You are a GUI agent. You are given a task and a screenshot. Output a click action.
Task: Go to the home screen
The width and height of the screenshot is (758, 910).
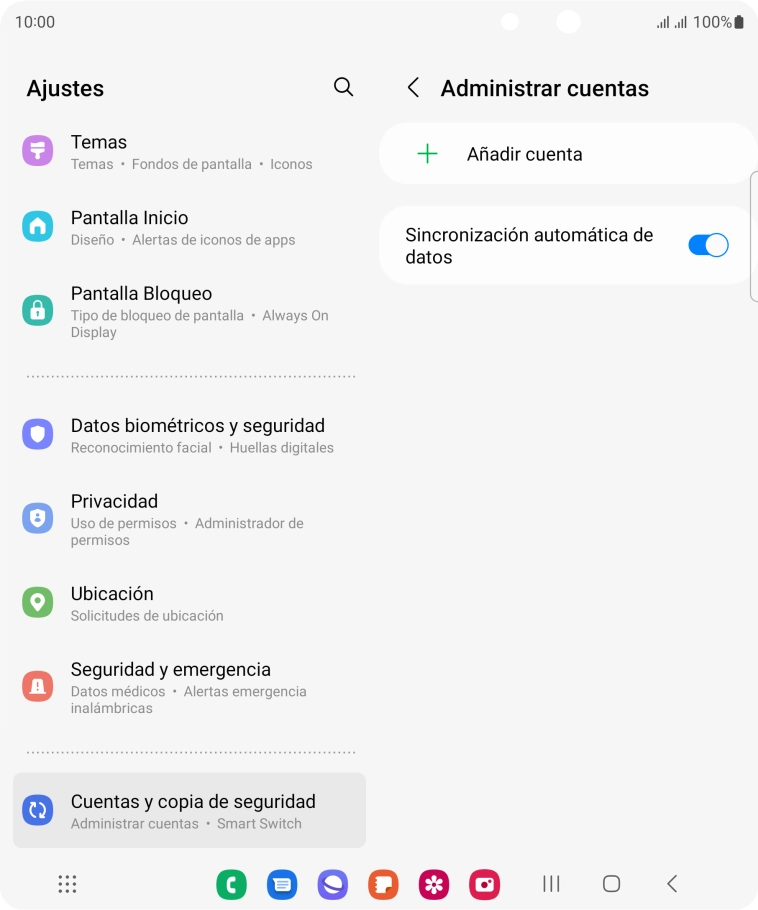coord(611,884)
